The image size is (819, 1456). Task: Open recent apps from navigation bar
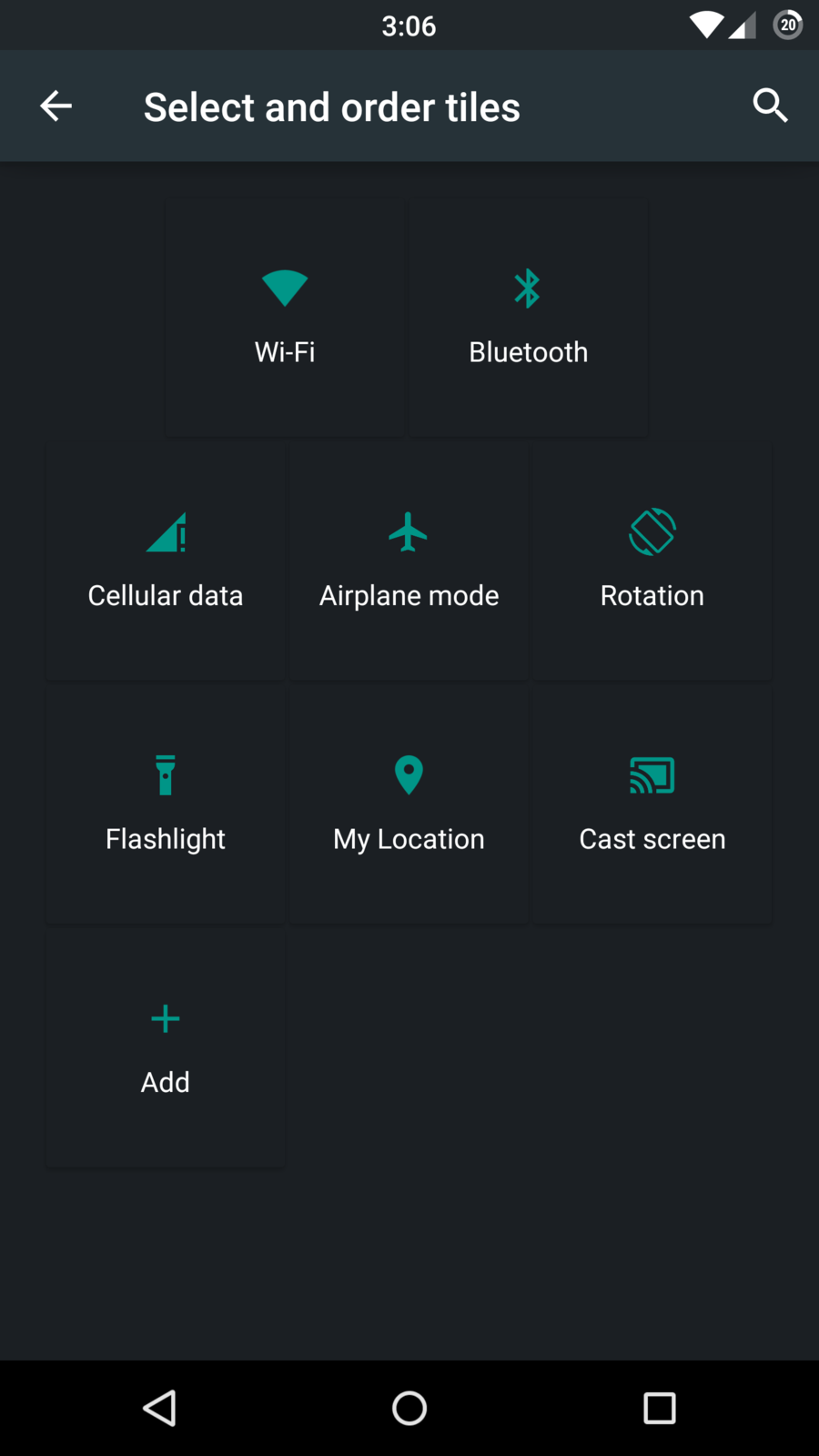(x=659, y=1408)
